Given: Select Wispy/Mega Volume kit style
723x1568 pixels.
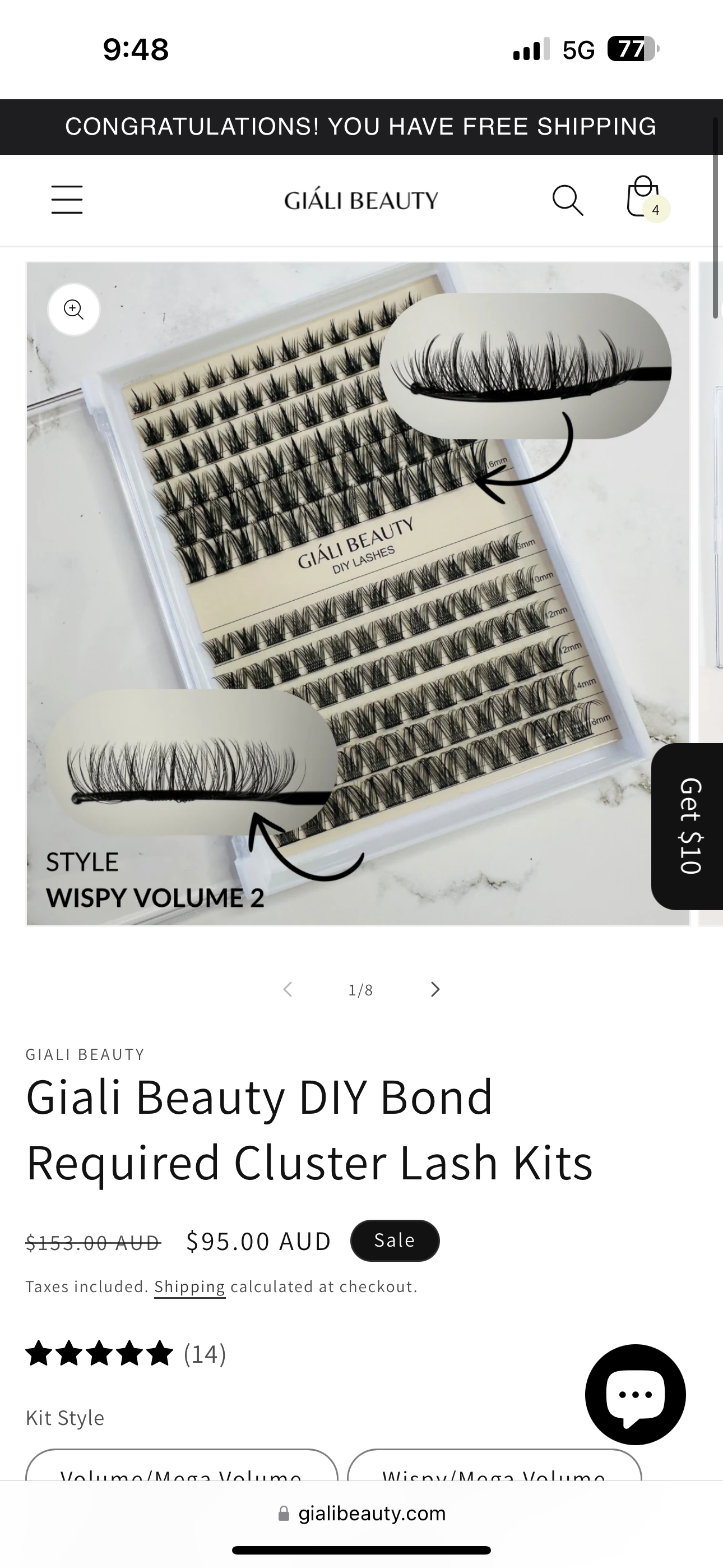Looking at the screenshot, I should [494, 1468].
